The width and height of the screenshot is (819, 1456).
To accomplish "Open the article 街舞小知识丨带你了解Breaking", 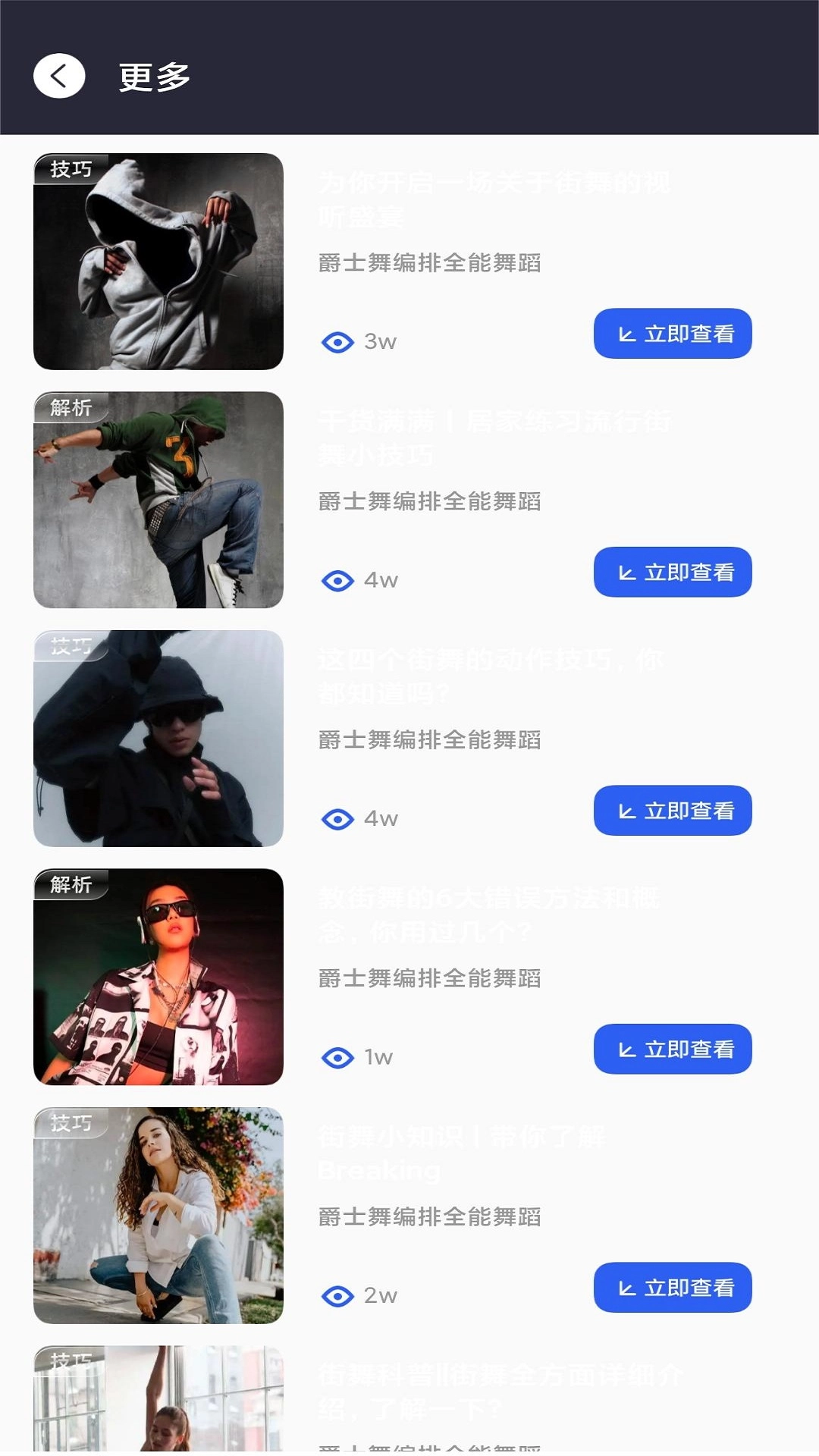I will pyautogui.click(x=463, y=1154).
